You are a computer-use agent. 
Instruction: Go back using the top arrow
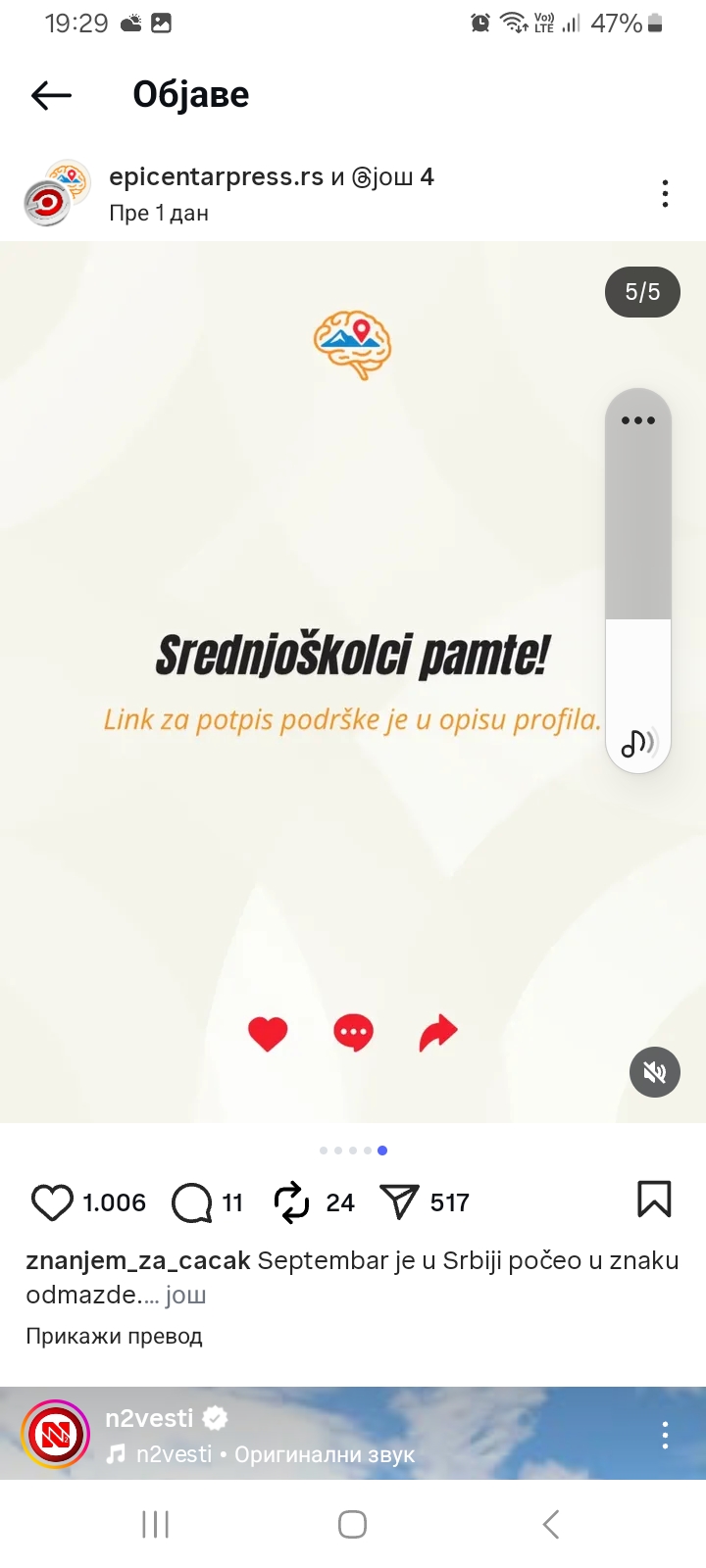pyautogui.click(x=51, y=95)
